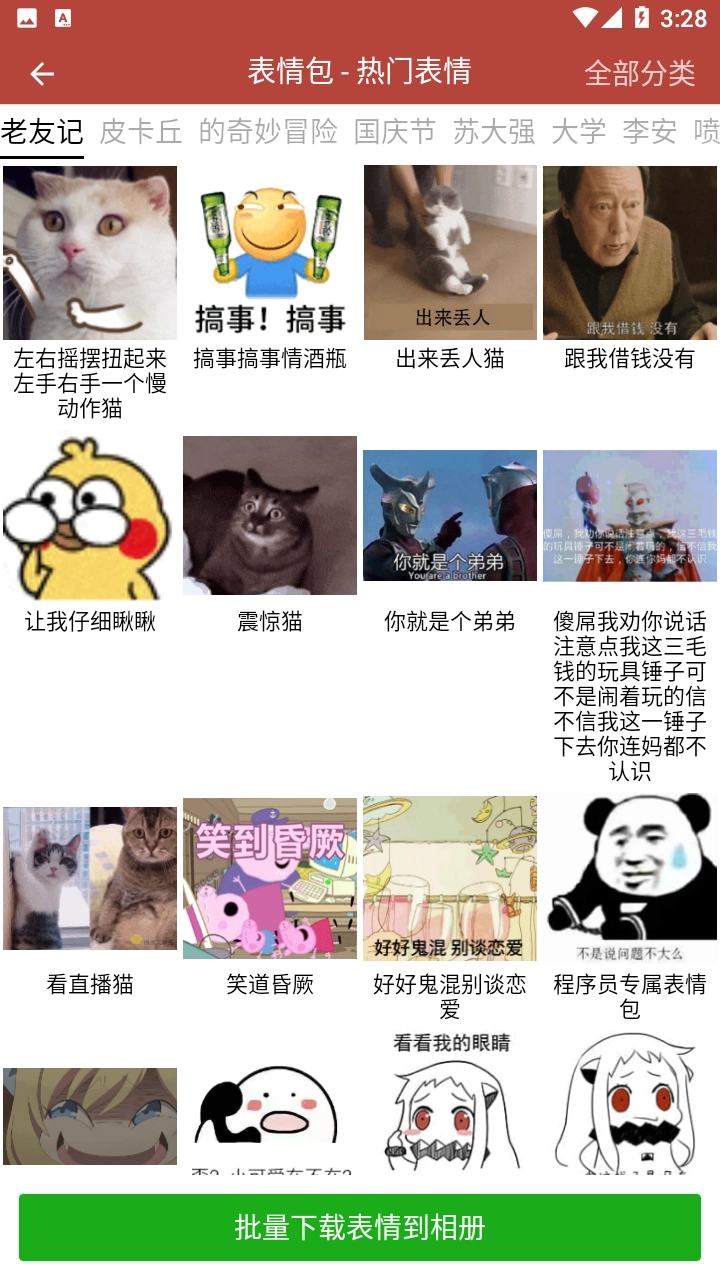Switch to the 皮卡丘 tab
The image size is (720, 1280).
(x=141, y=132)
